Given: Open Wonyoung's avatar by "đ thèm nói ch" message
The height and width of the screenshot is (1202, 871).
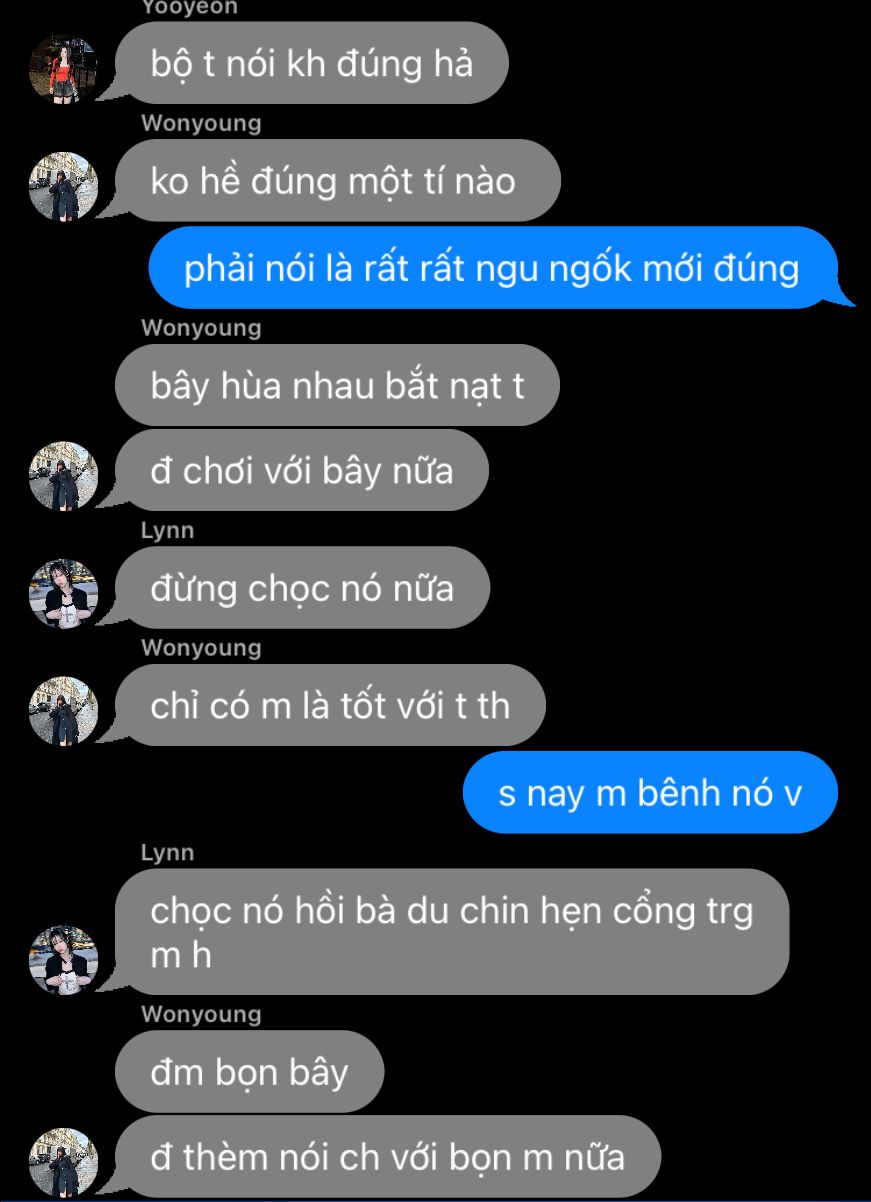Looking at the screenshot, I should pyautogui.click(x=64, y=1162).
